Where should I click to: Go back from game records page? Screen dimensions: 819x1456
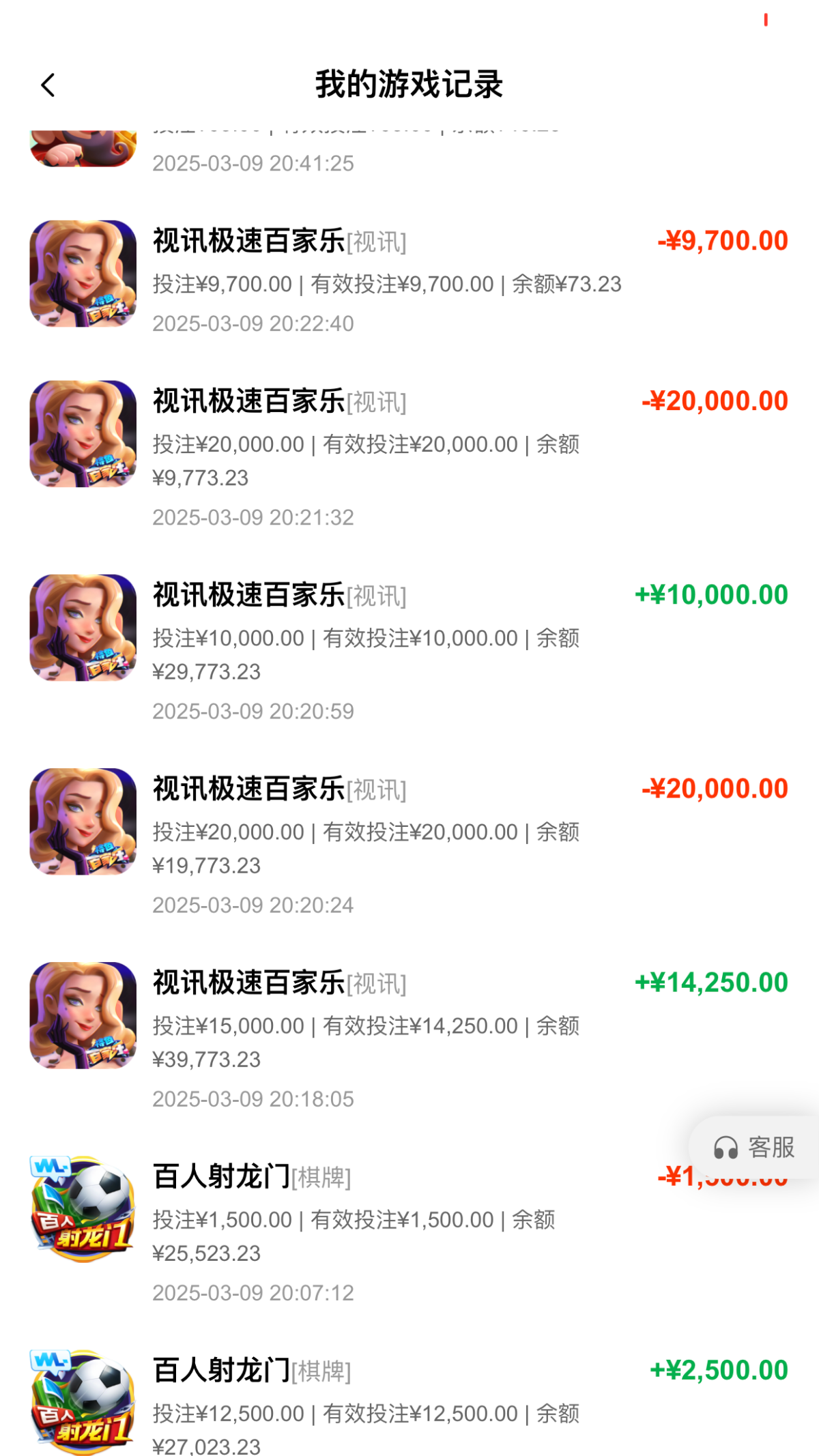coord(48,85)
